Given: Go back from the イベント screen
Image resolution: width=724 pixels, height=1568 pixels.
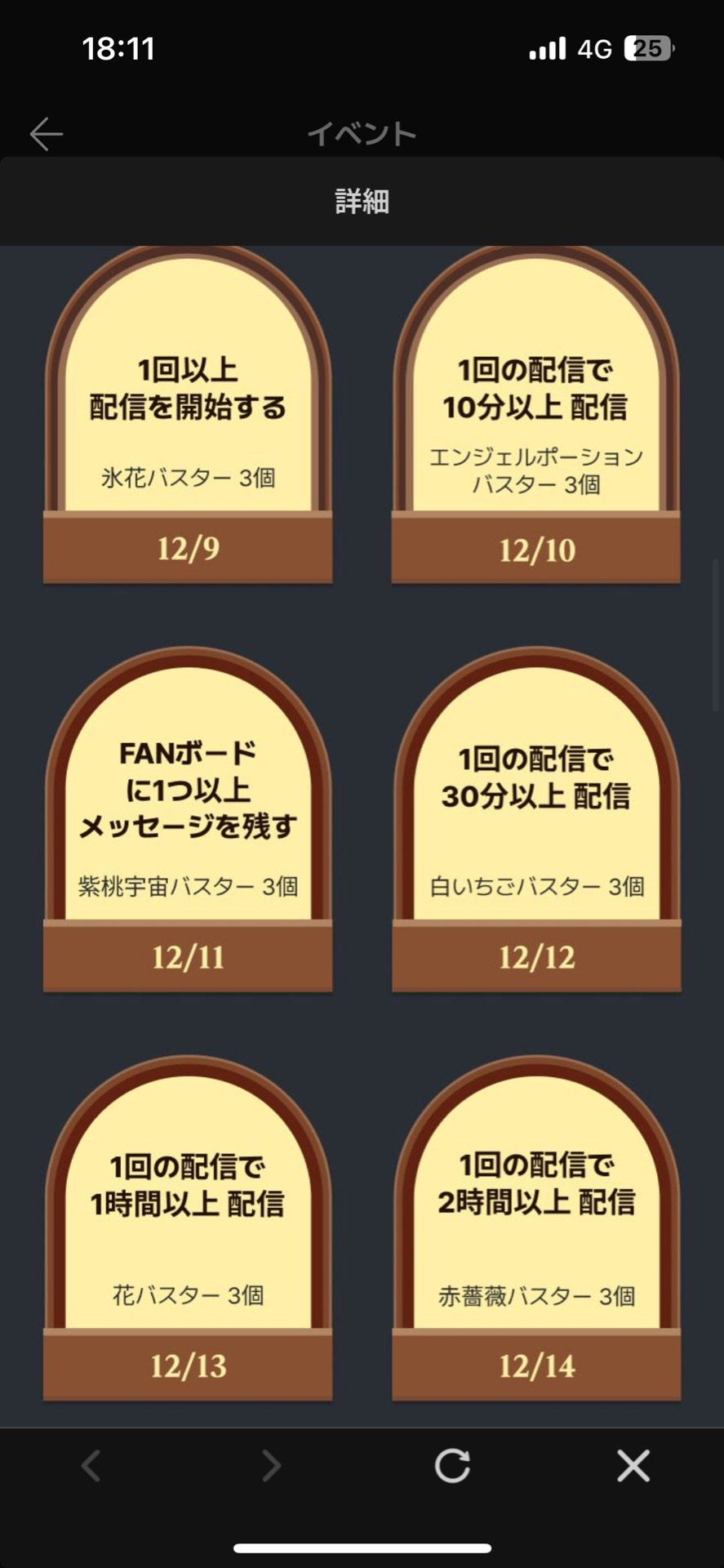Looking at the screenshot, I should pos(47,134).
